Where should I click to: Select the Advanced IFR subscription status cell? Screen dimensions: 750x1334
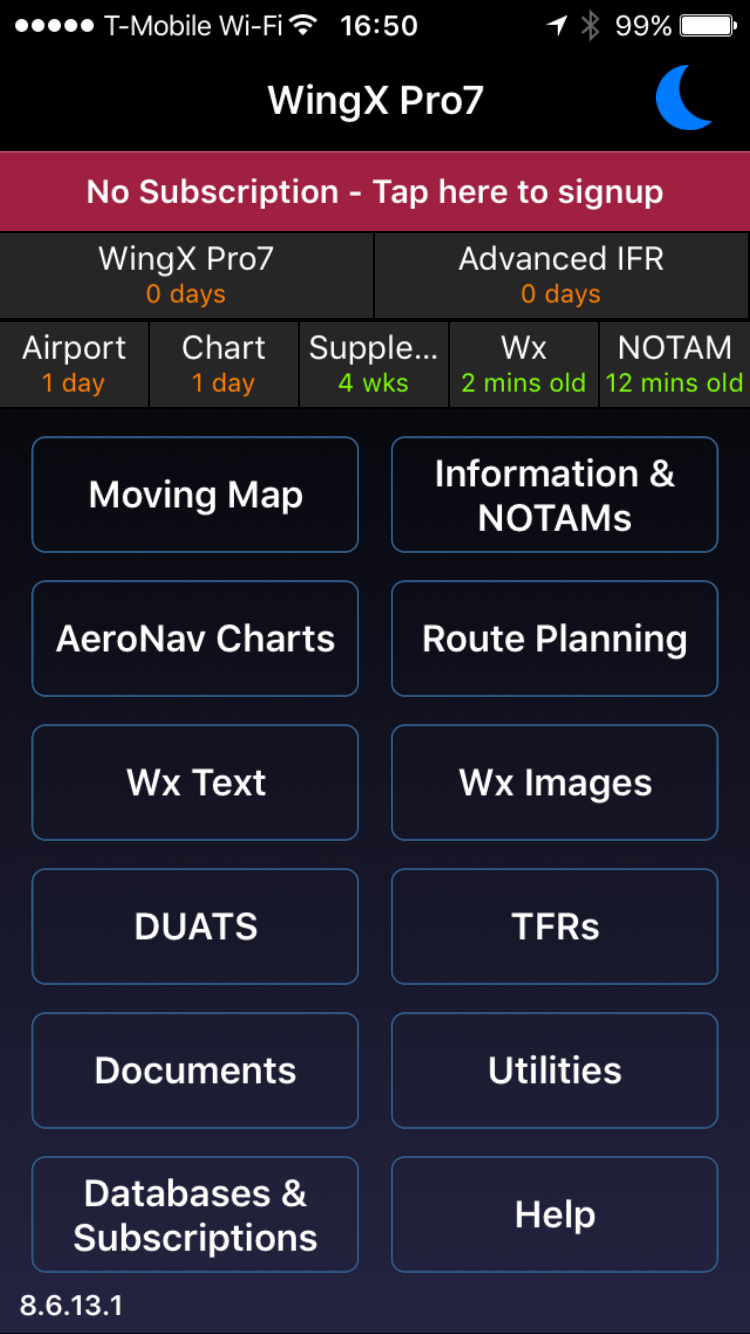tap(561, 276)
